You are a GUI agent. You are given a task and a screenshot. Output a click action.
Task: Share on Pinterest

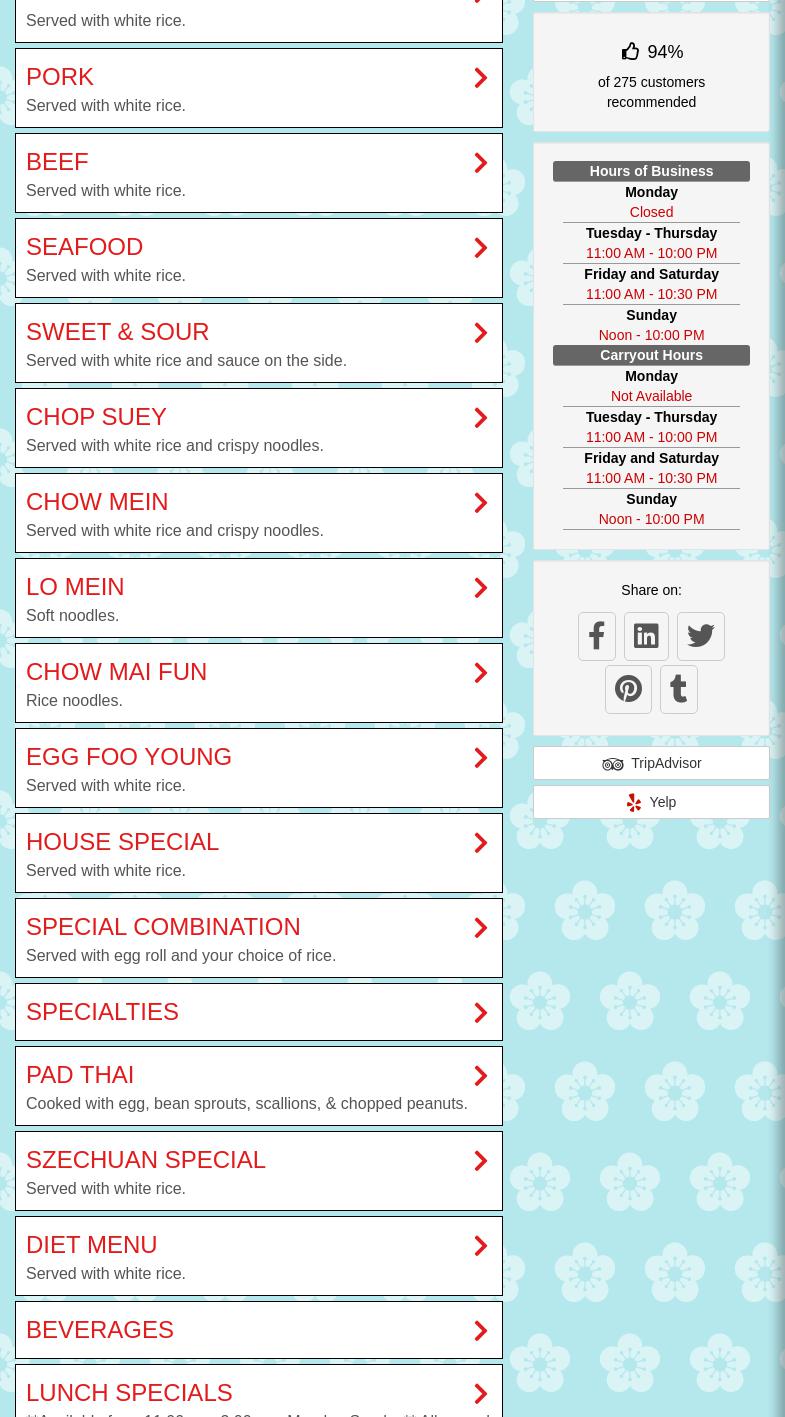pyautogui.click(x=628, y=689)
